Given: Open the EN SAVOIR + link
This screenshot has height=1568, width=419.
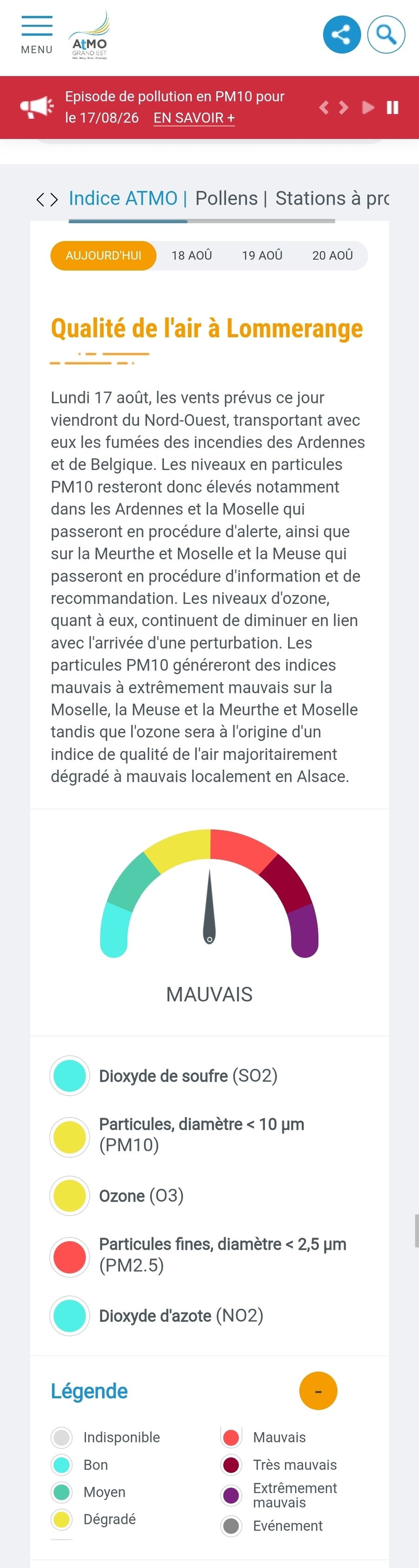Looking at the screenshot, I should pos(194,118).
